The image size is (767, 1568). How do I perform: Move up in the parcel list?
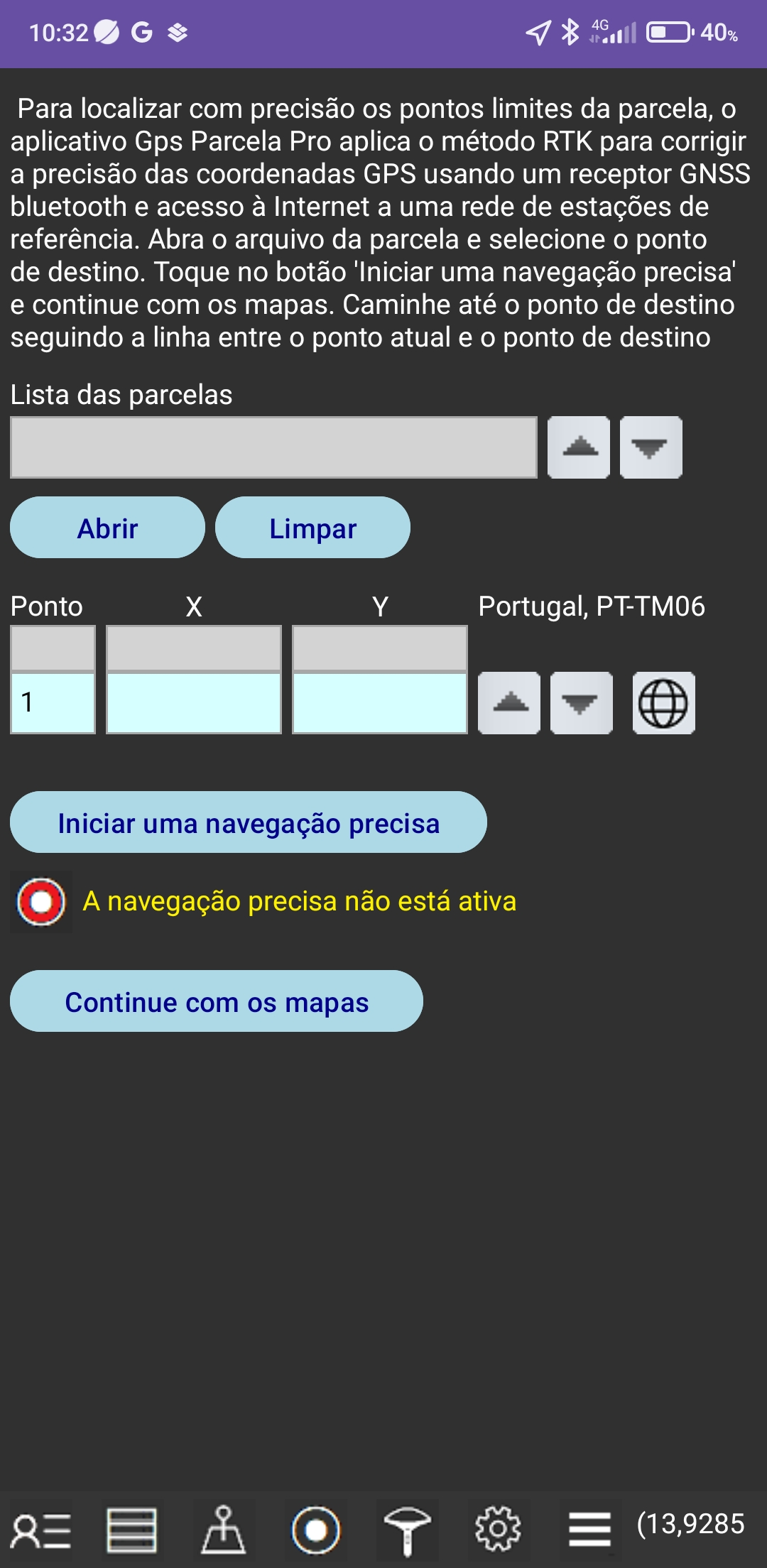click(579, 447)
